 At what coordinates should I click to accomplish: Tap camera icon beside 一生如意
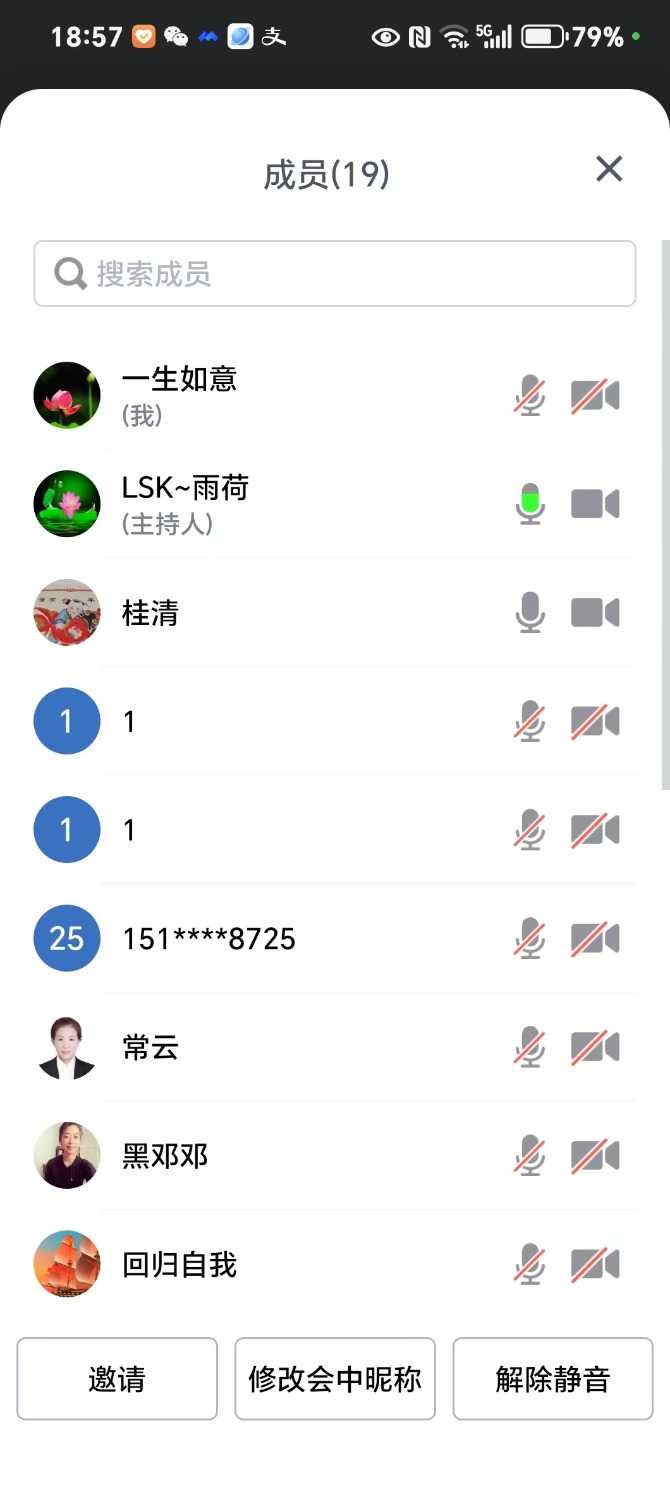[x=595, y=396]
